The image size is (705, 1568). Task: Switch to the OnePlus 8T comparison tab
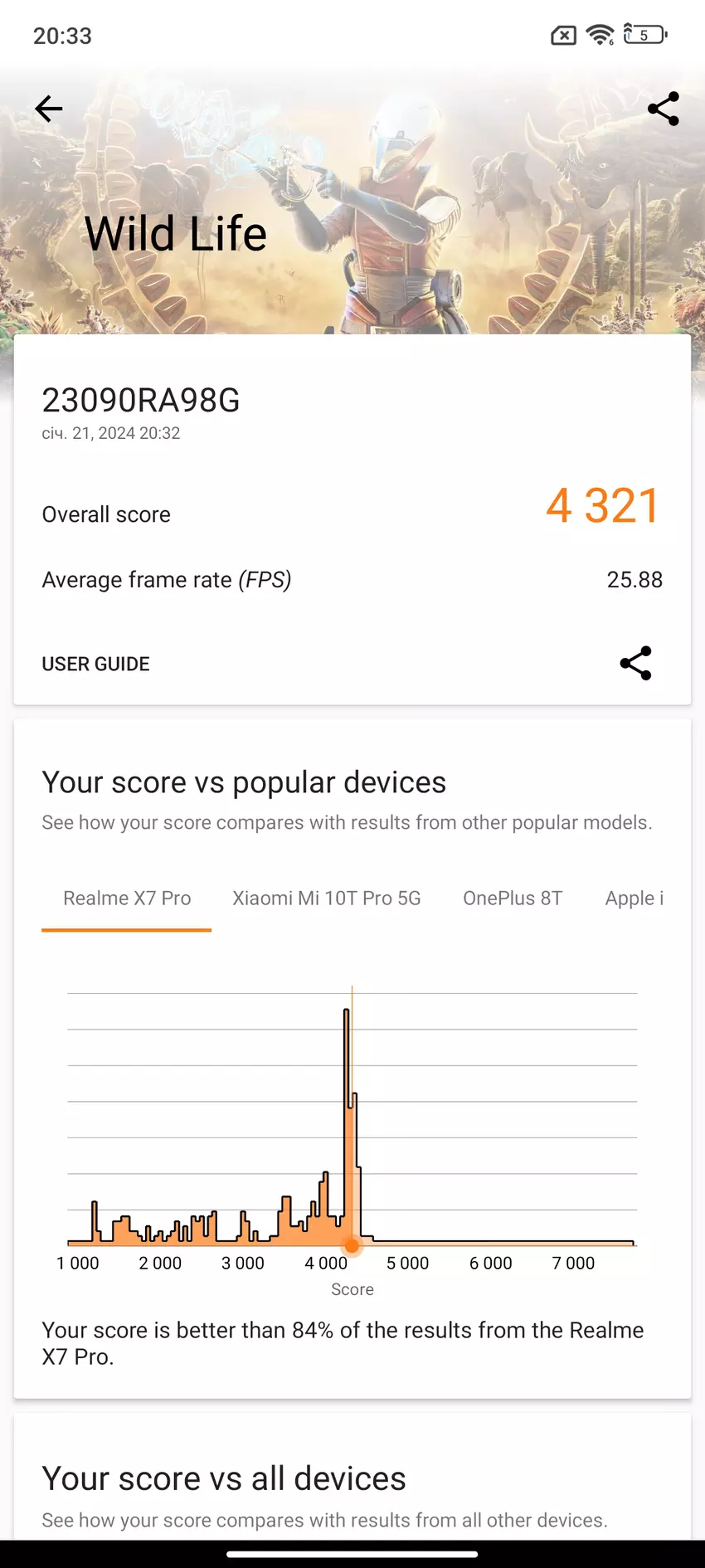point(513,898)
